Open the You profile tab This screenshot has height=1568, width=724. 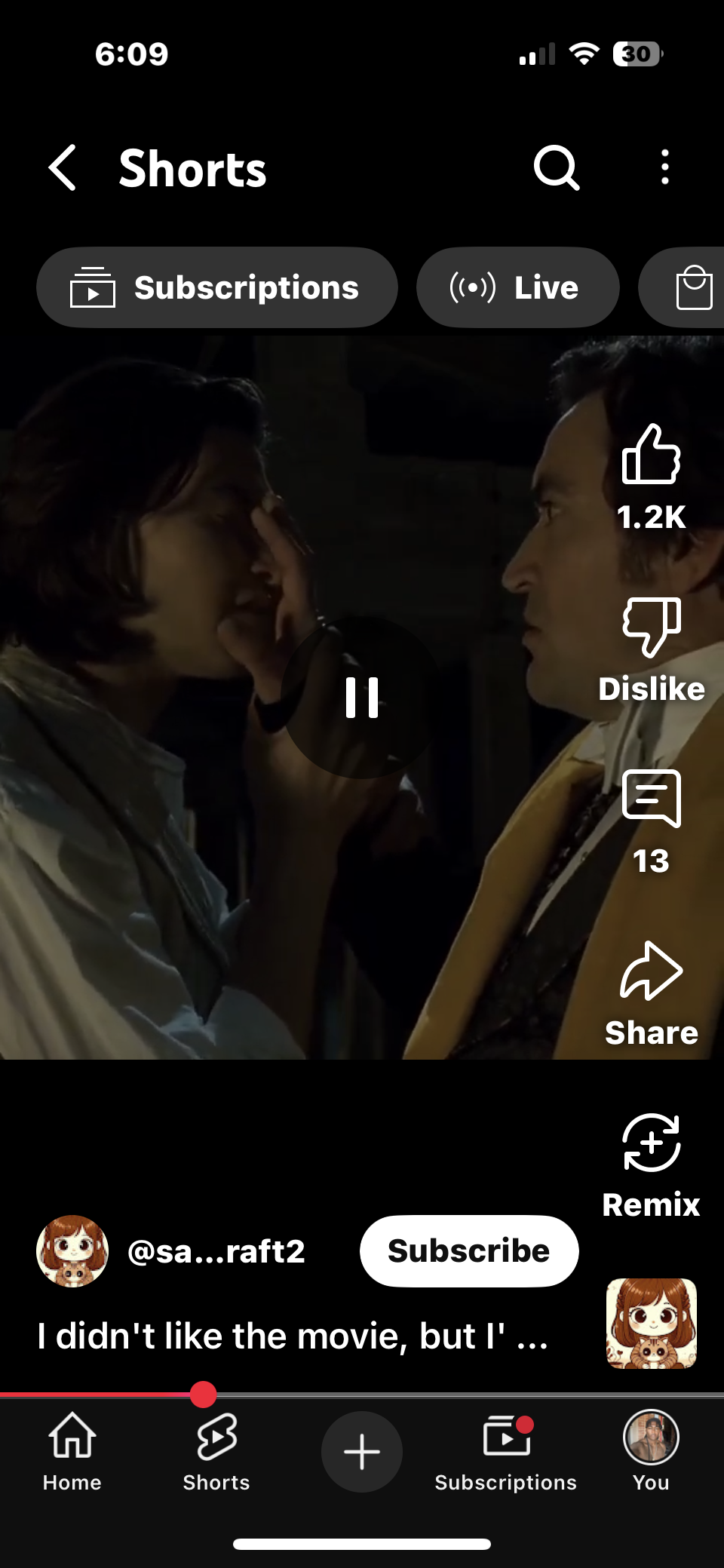(651, 1451)
